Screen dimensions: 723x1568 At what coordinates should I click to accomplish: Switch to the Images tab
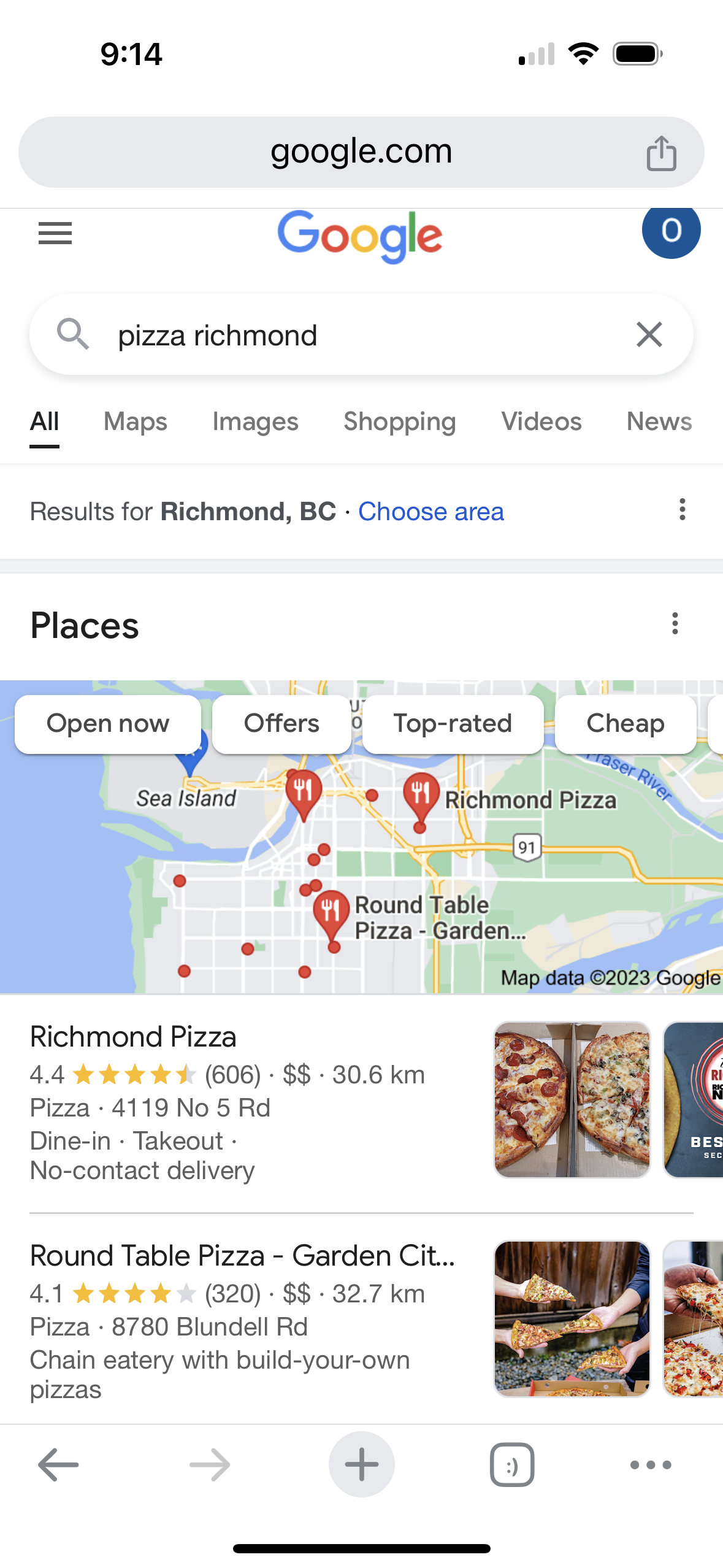pyautogui.click(x=255, y=422)
